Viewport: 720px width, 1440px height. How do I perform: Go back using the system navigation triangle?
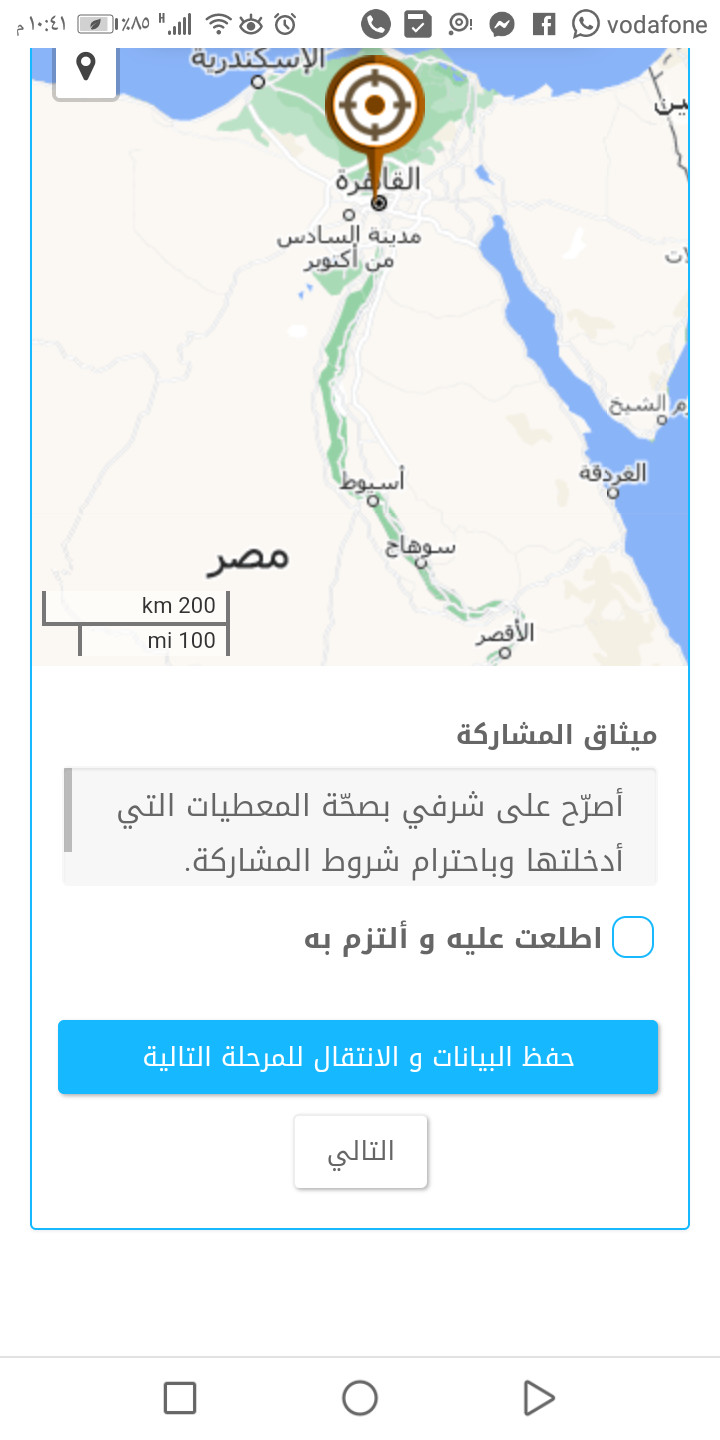[538, 1398]
